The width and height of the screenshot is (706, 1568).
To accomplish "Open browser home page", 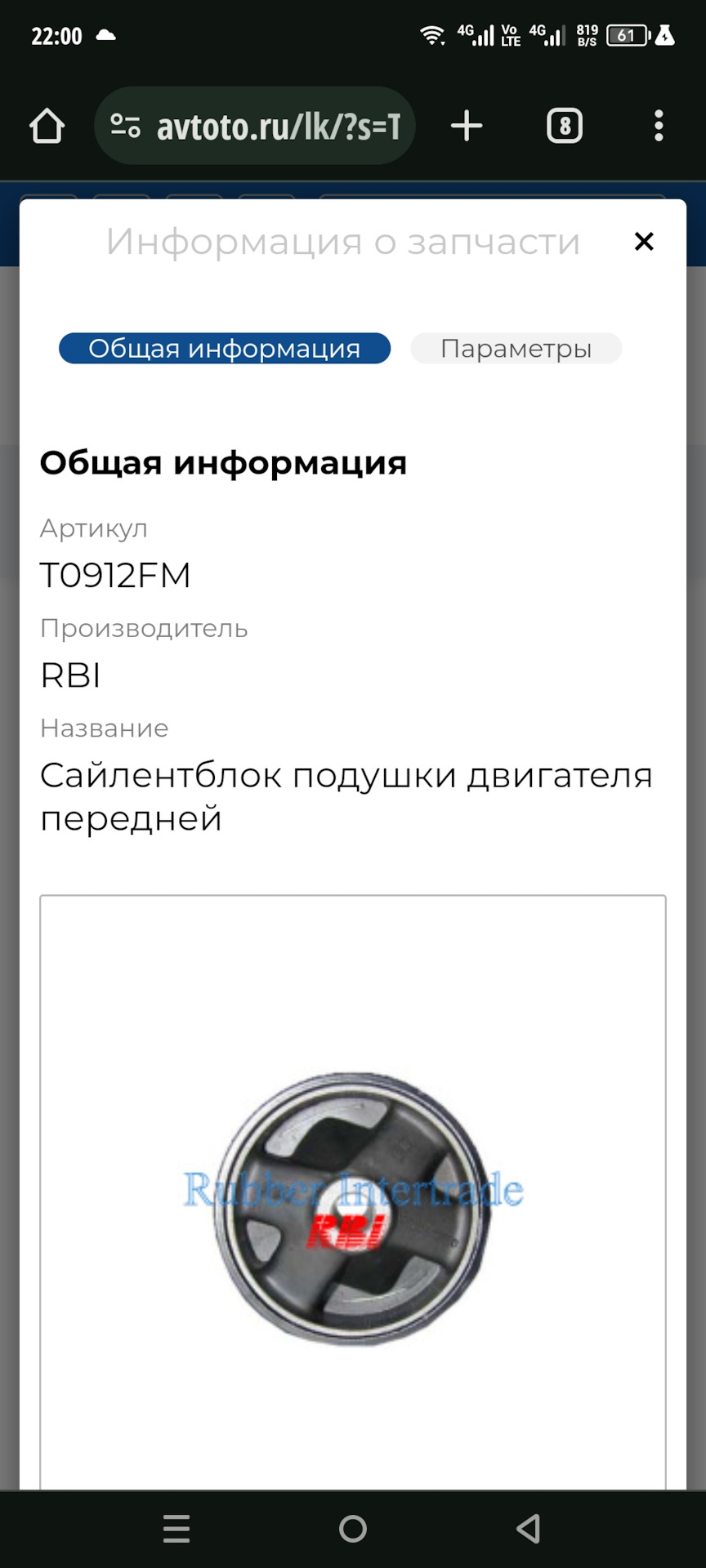I will [x=47, y=127].
